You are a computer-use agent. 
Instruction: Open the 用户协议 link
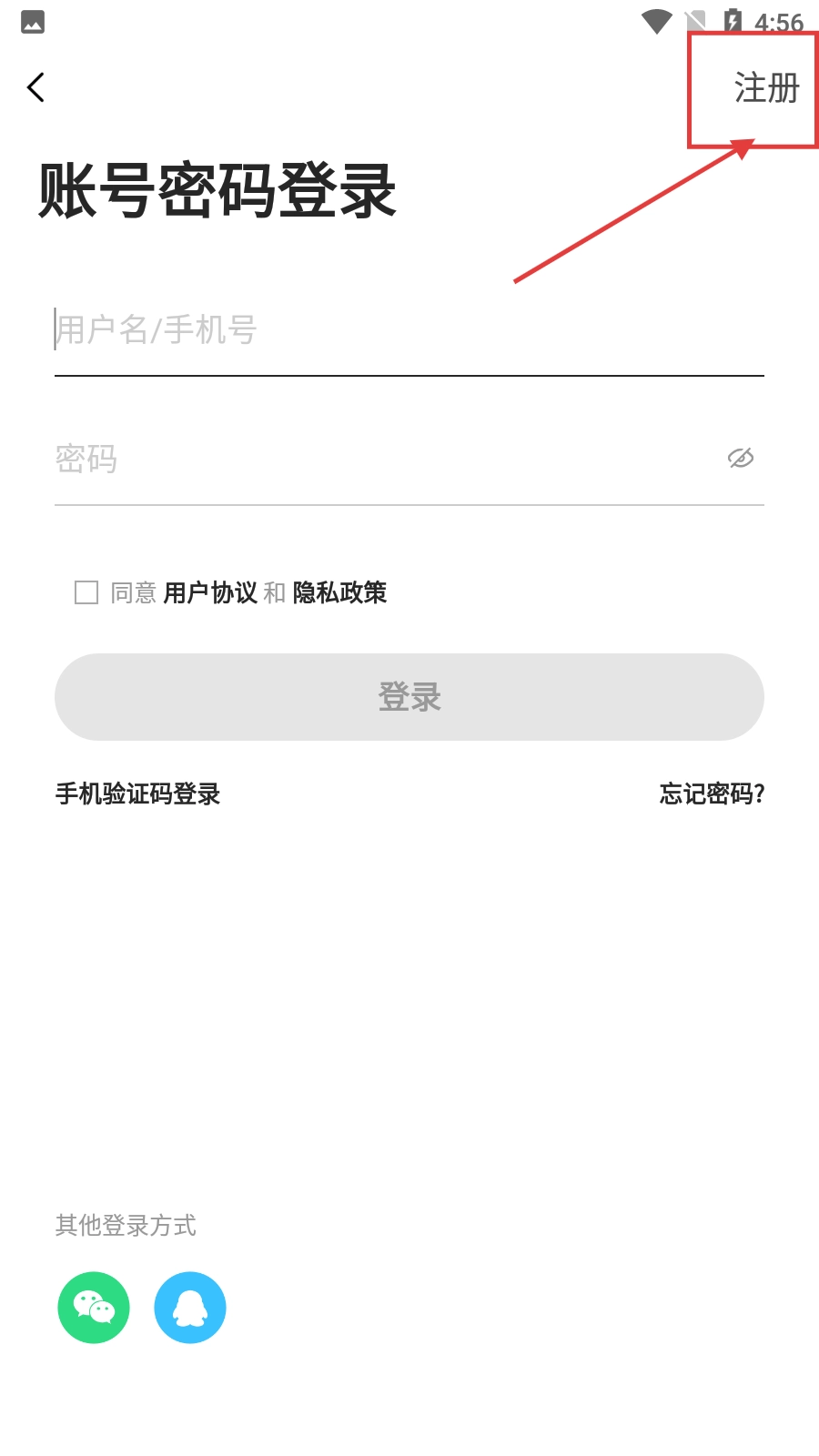(210, 592)
